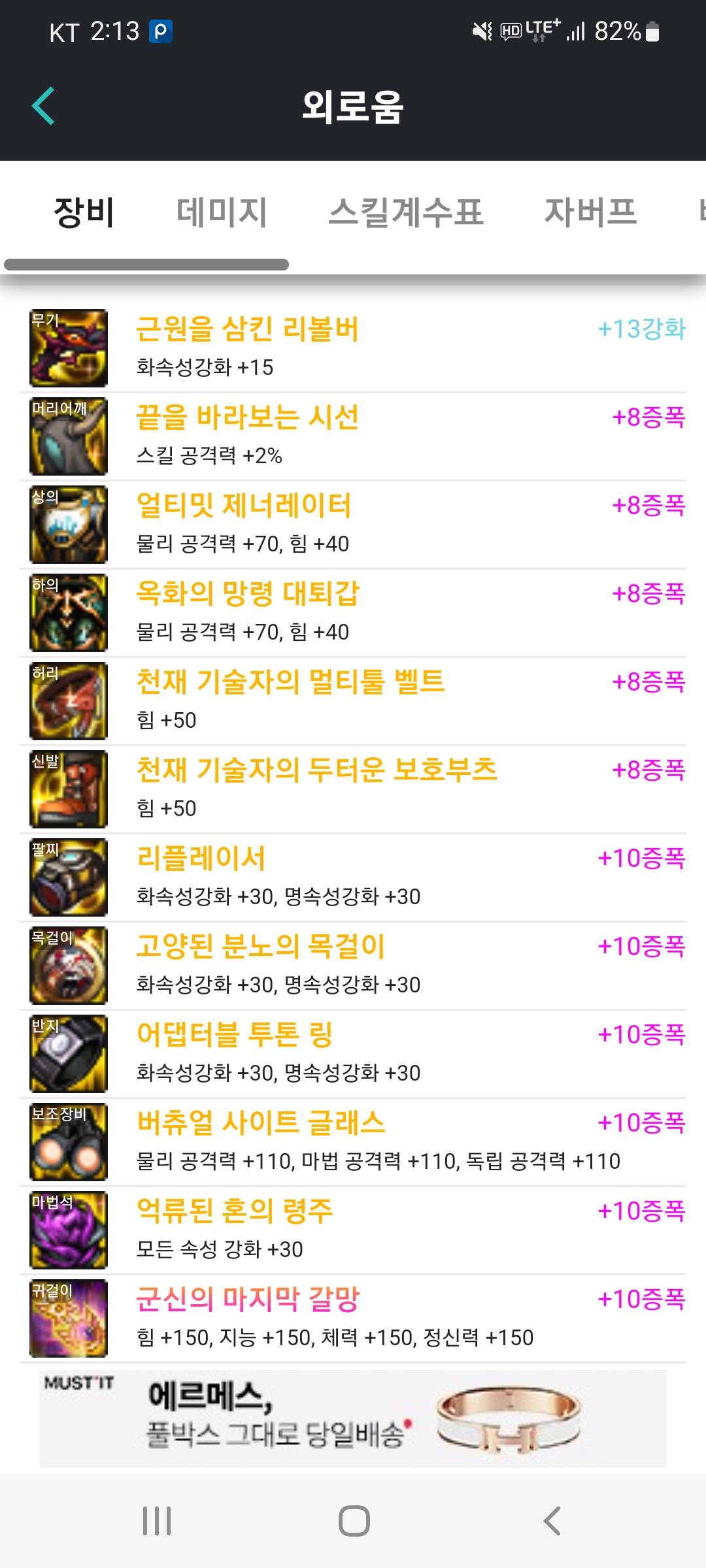
Task: Tap the 옥화의 망령 대퇴갑 row
Action: [353, 612]
